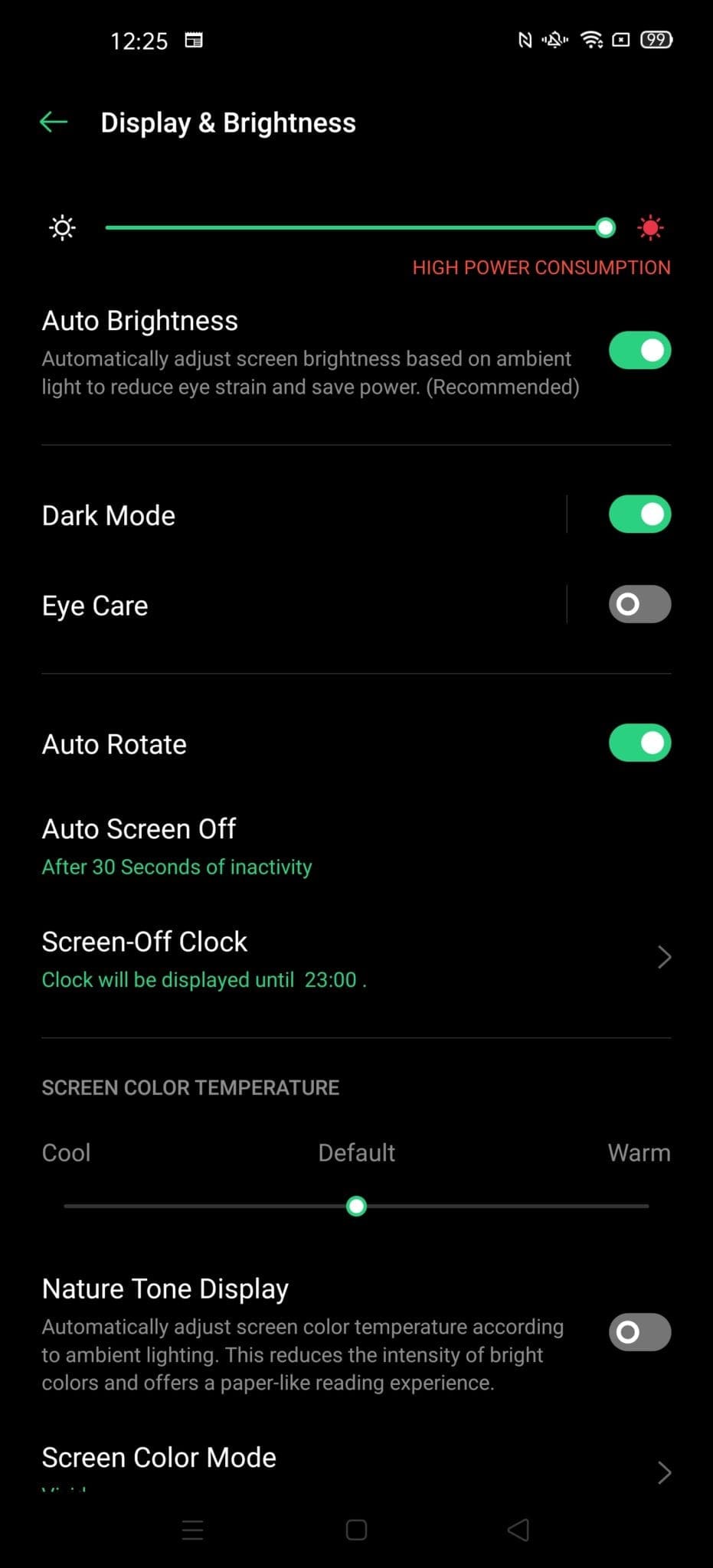Open recent apps from navigation bar
This screenshot has height=1568, width=713.
[193, 1530]
